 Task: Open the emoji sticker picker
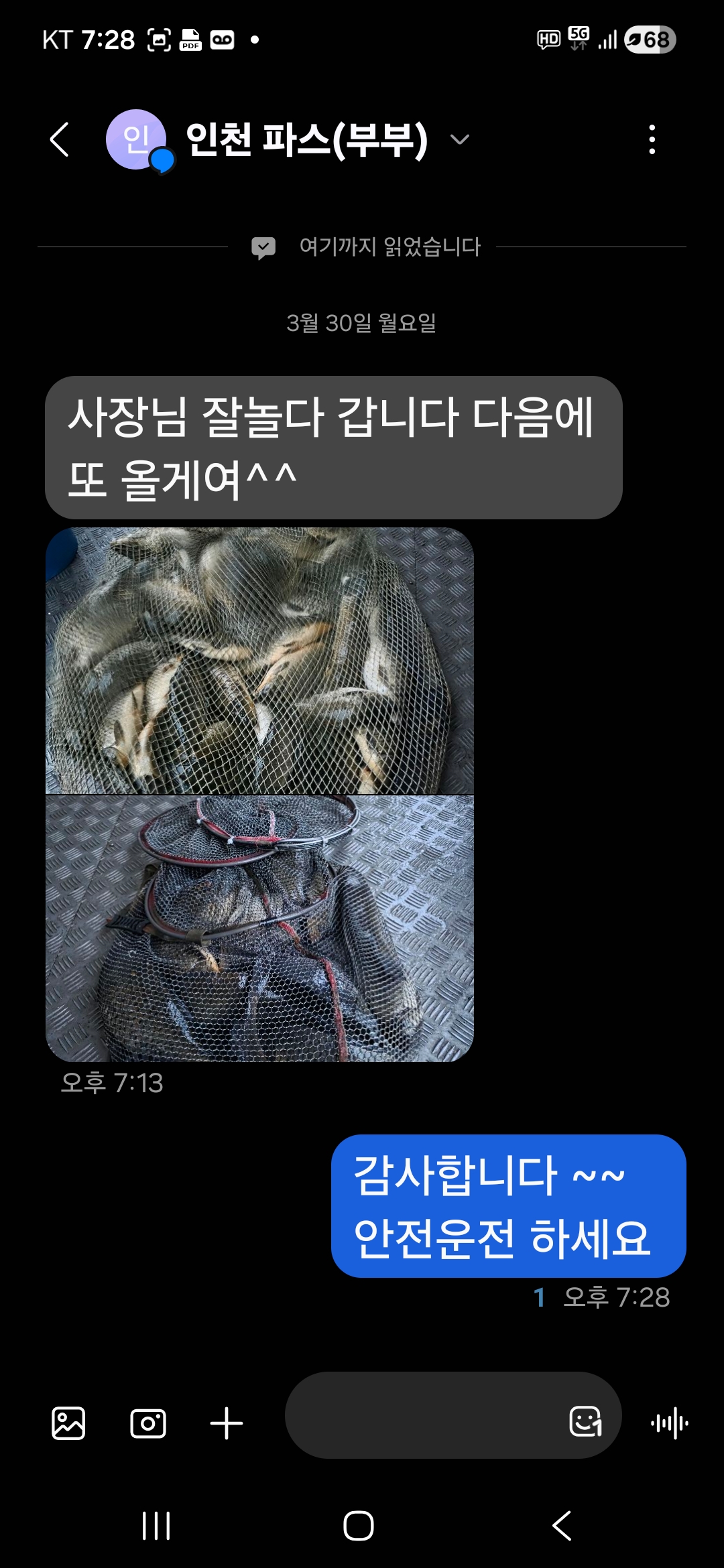tap(585, 1421)
